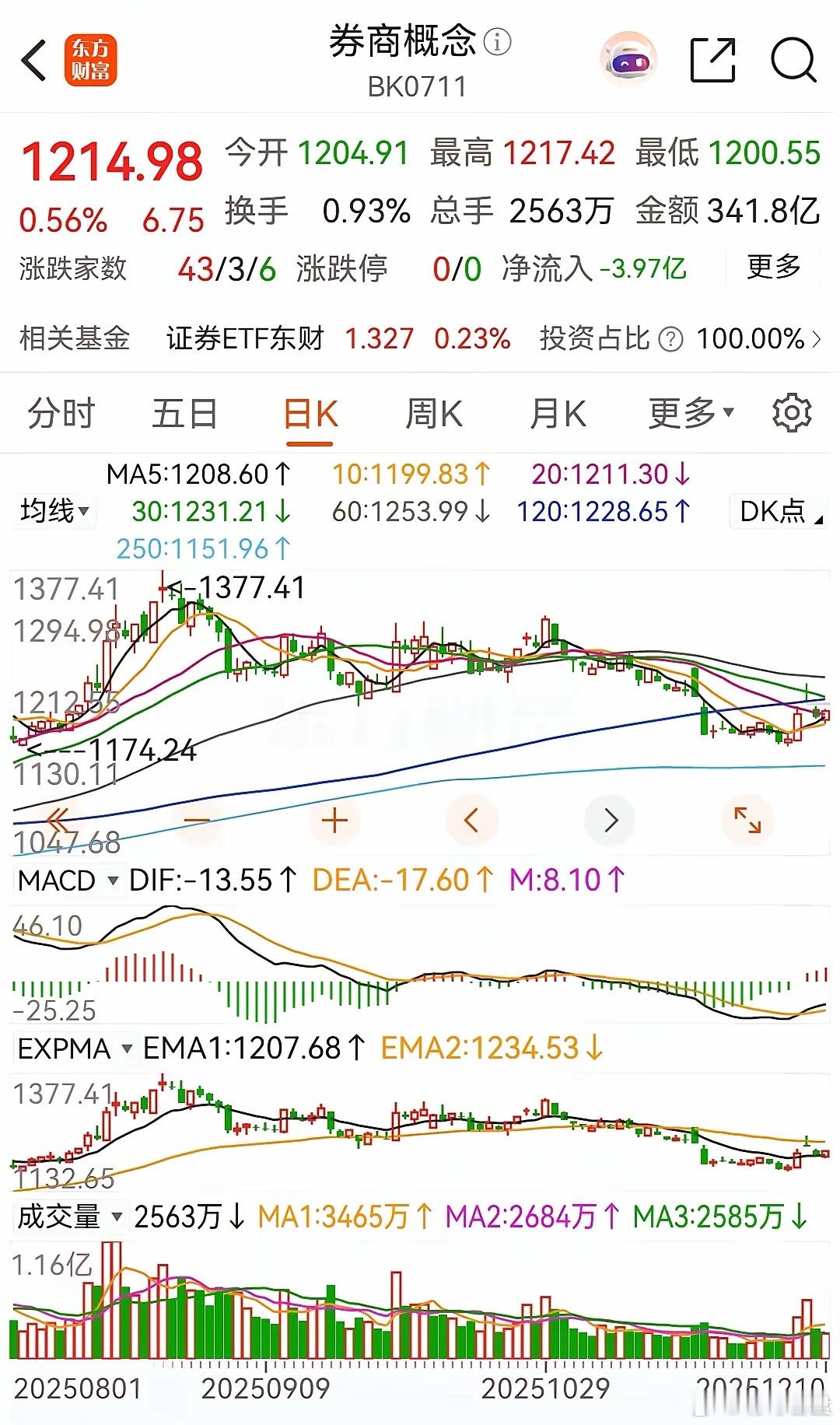Image resolution: width=840 pixels, height=1425 pixels.
Task: Expand chart to fullscreen
Action: click(x=747, y=821)
